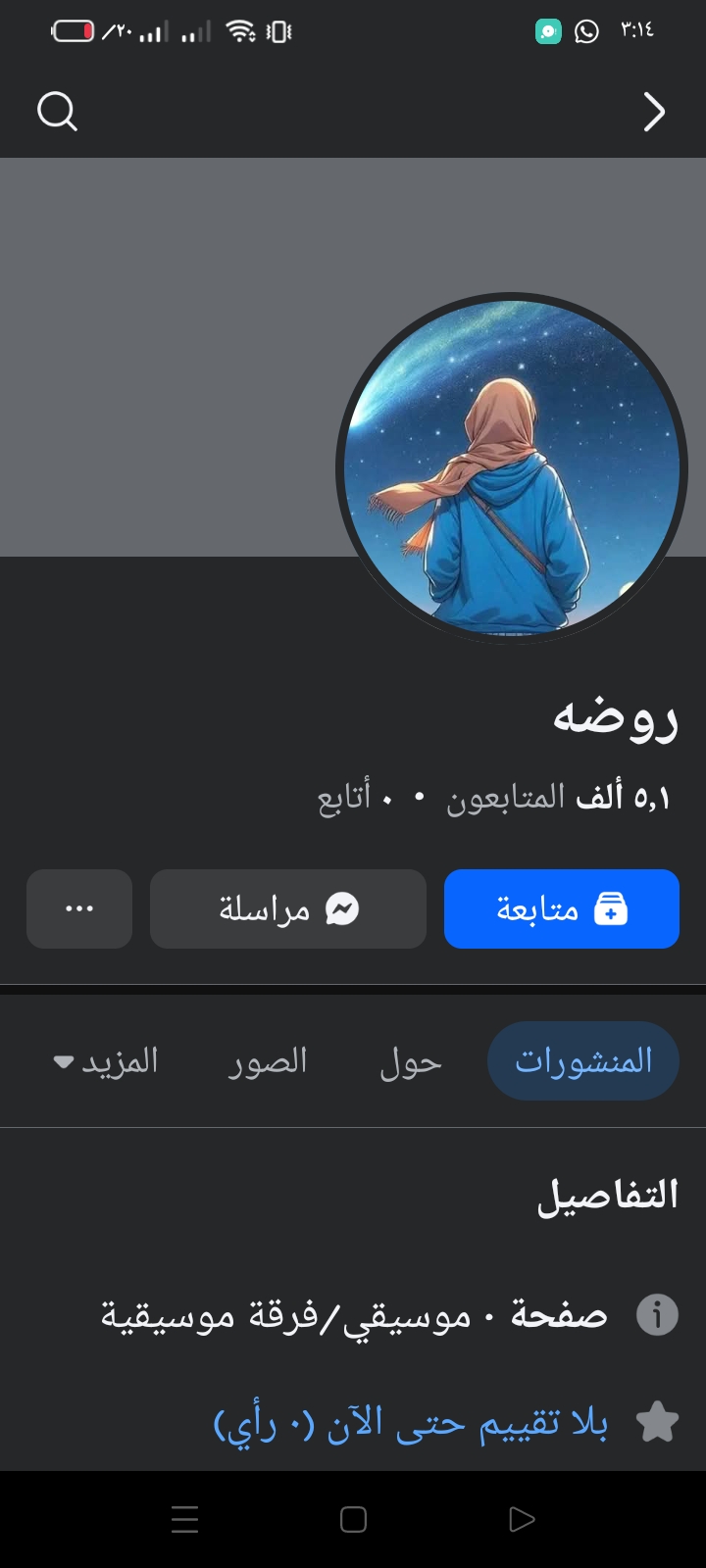706x1568 pixels.
Task: Toggle follow state via the متابعة button
Action: coord(561,908)
